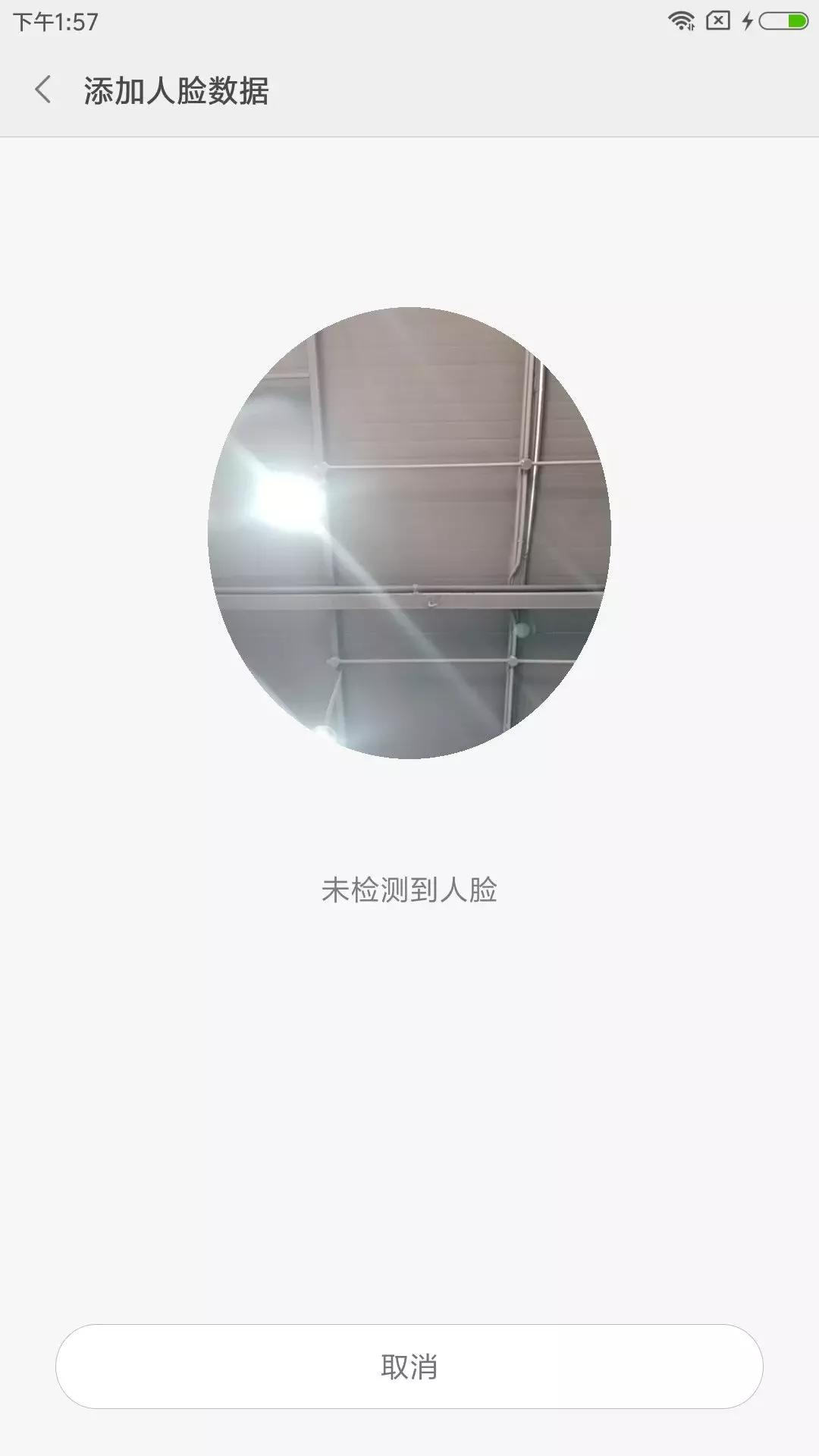Click the header bar of the face enrollment page
Screen dimensions: 819x1456
(x=409, y=90)
